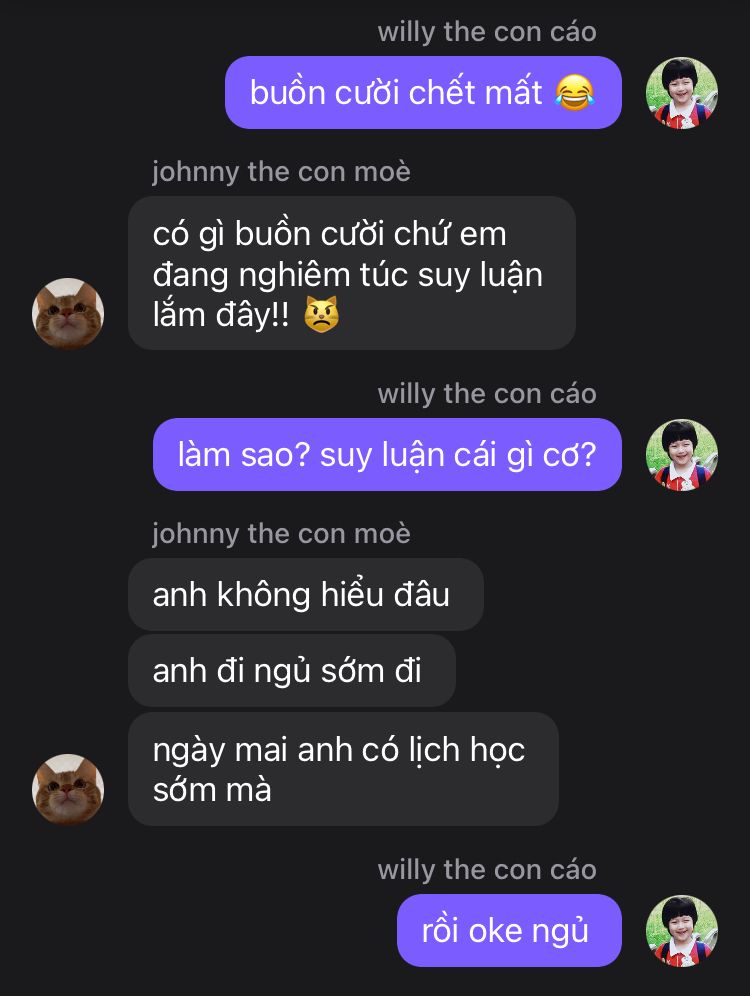This screenshot has height=996, width=750.
Task: Open willy's avatar beside "buồn cười chết mất"
Action: click(x=682, y=93)
